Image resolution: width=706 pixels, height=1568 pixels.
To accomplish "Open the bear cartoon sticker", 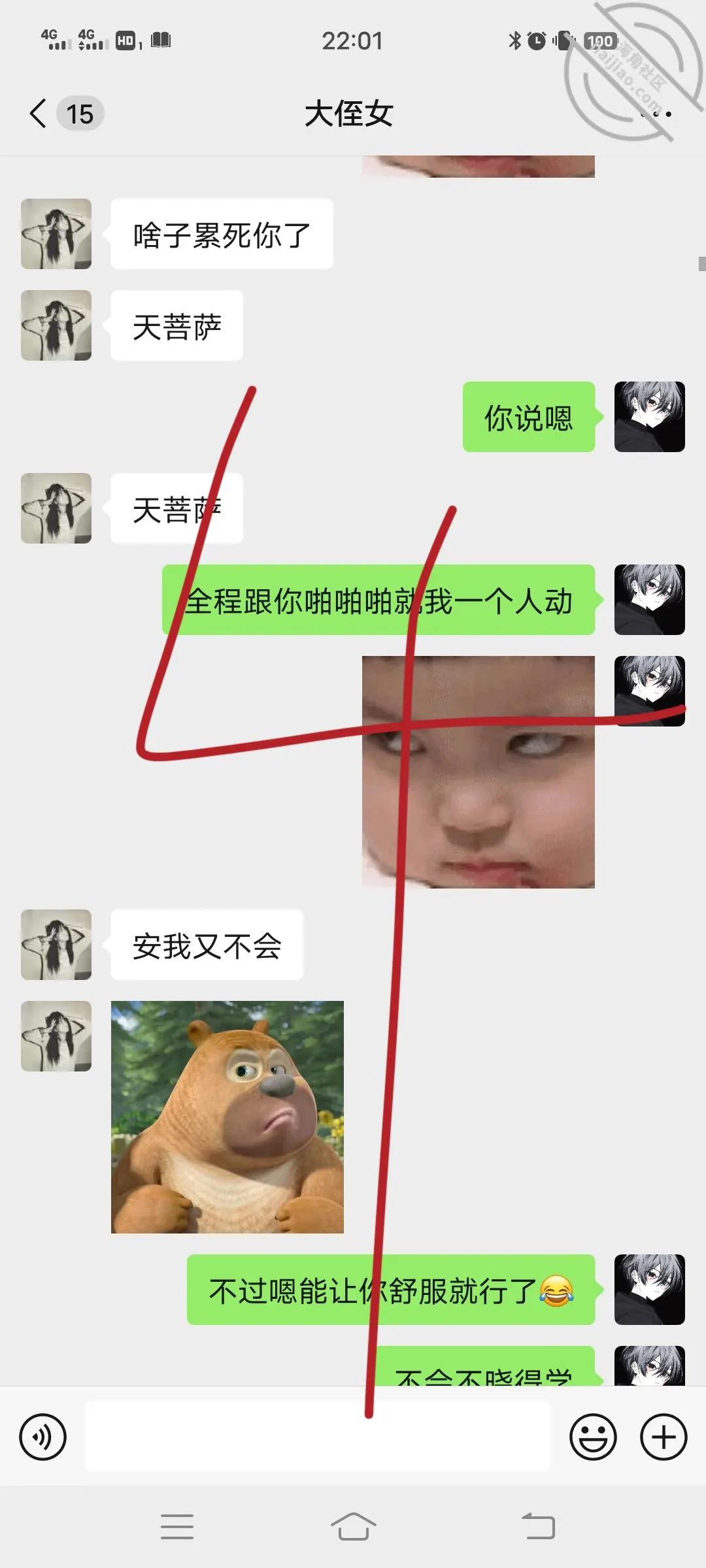I will [x=227, y=1117].
